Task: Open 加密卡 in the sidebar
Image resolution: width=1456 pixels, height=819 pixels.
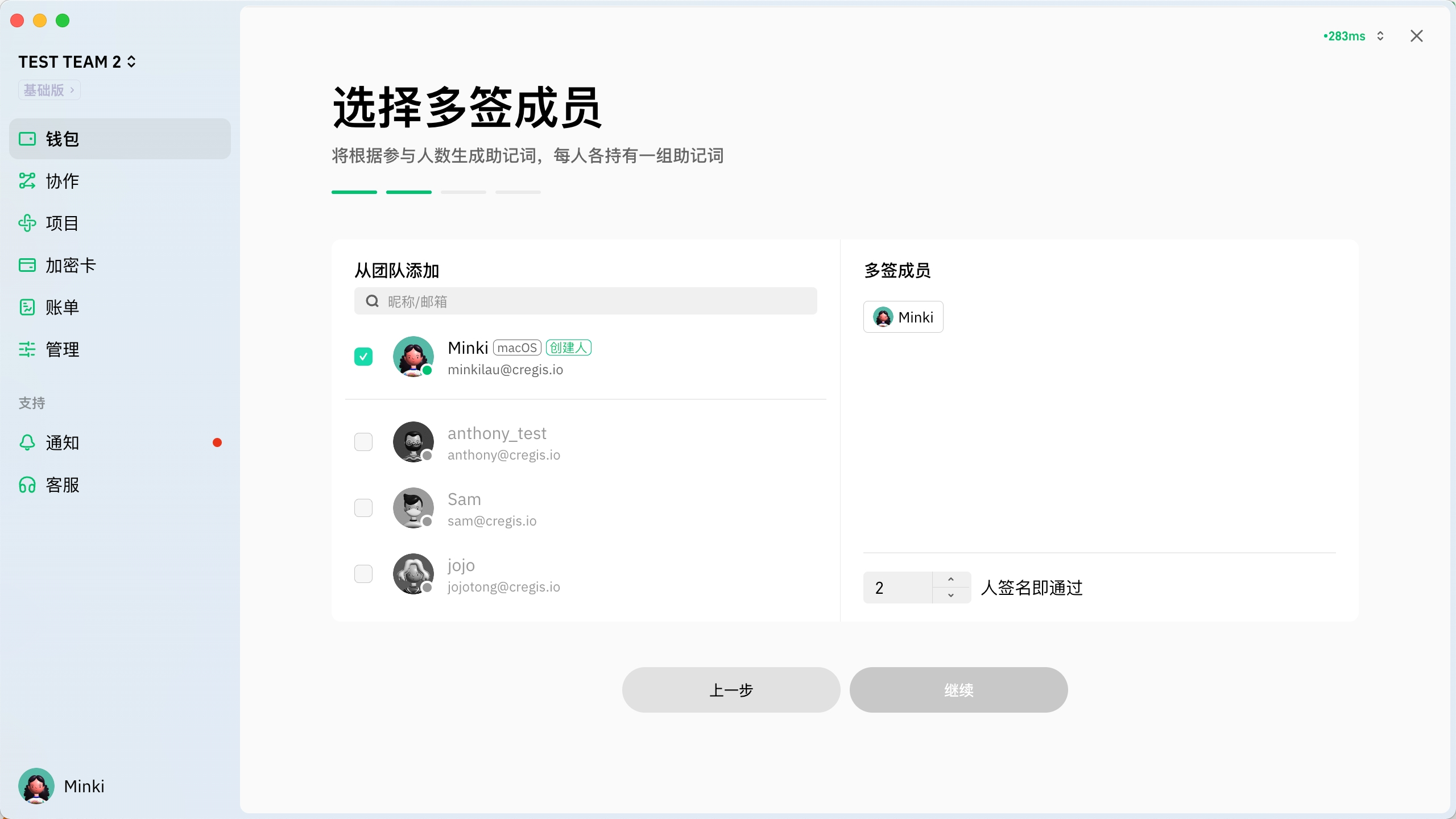Action: (71, 265)
